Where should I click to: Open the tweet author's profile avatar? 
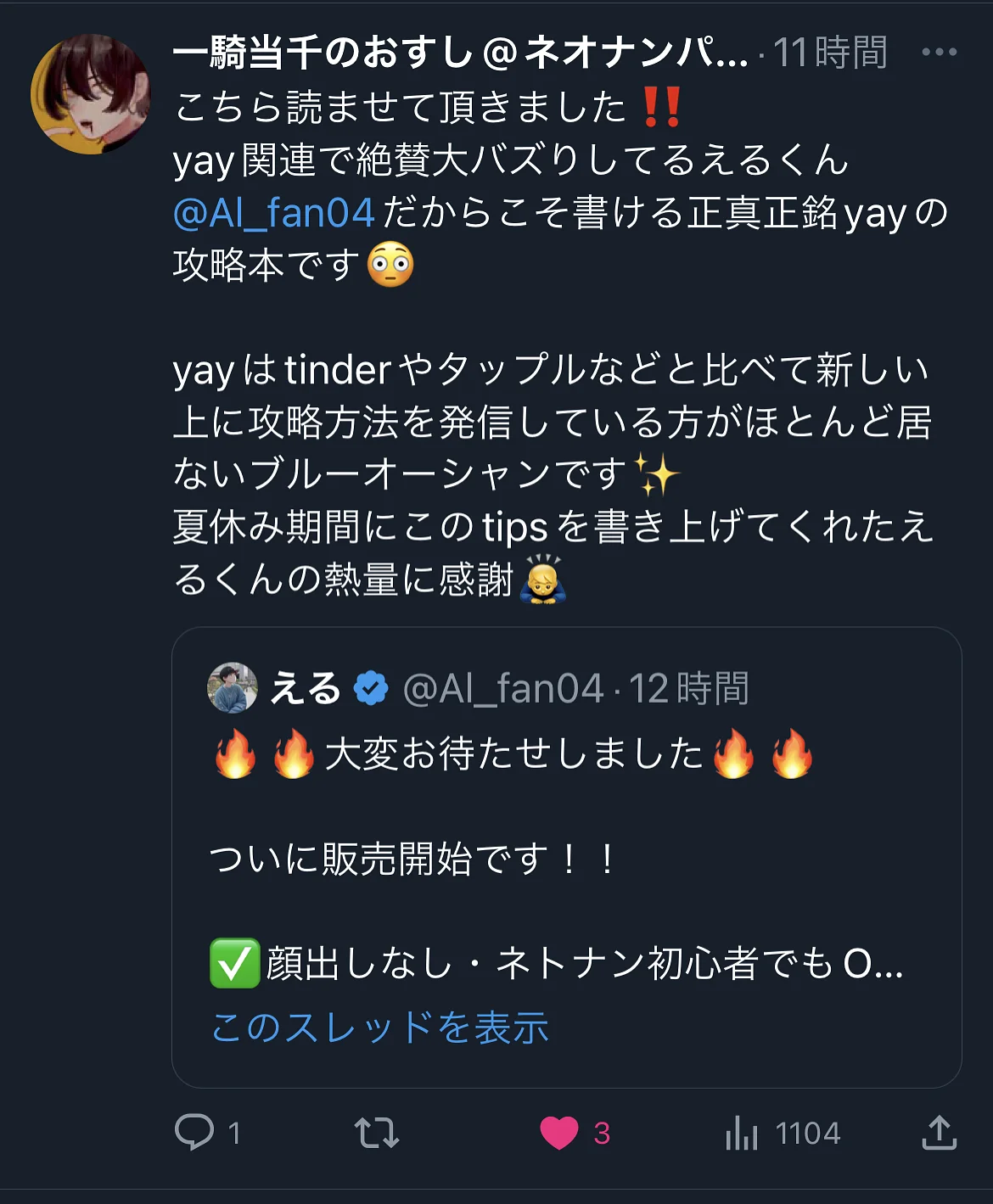pyautogui.click(x=90, y=94)
